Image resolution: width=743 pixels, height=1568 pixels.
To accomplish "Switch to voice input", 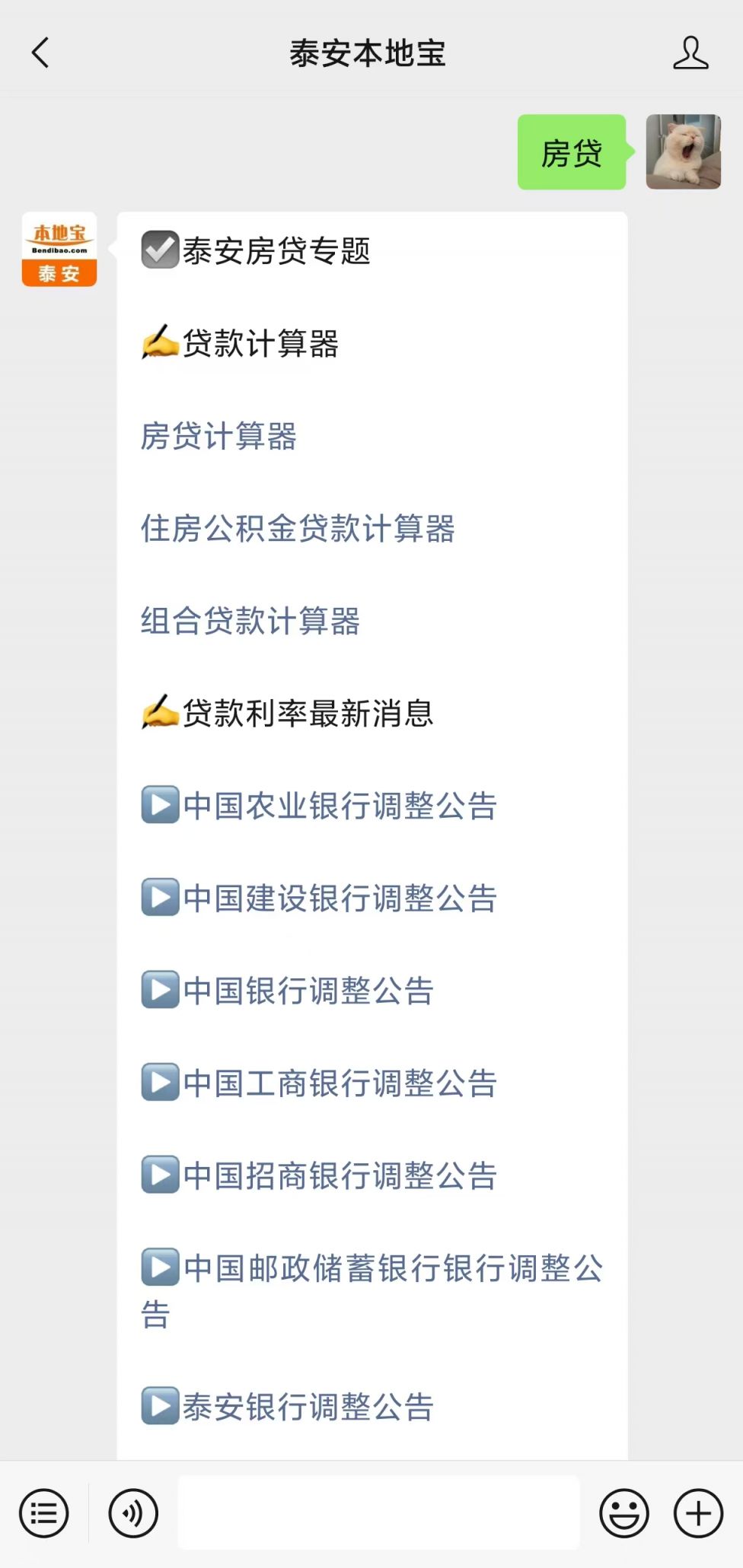I will (133, 1513).
